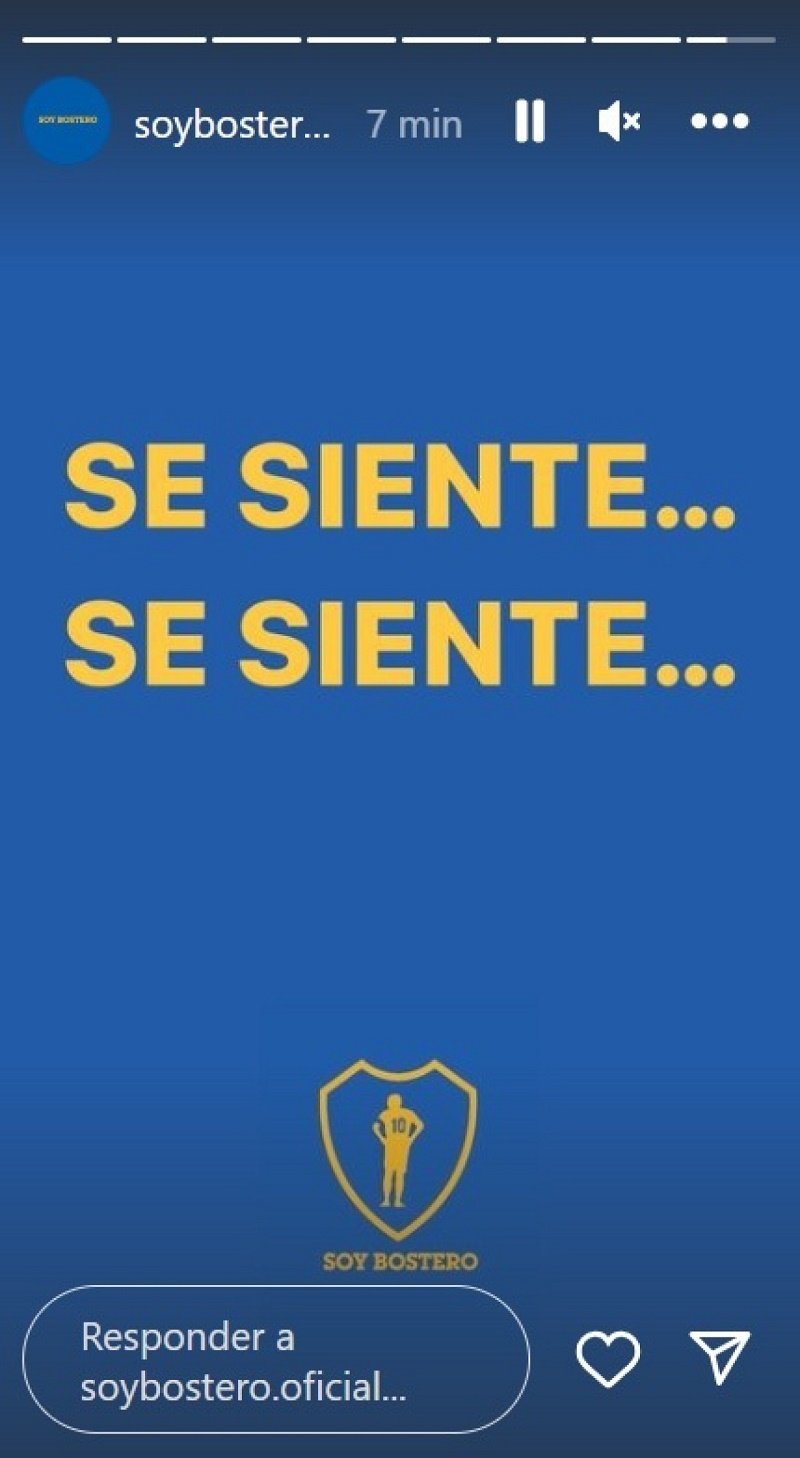Image resolution: width=800 pixels, height=1458 pixels.
Task: Tap the reply field to soybostero.oficial
Action: point(275,1362)
